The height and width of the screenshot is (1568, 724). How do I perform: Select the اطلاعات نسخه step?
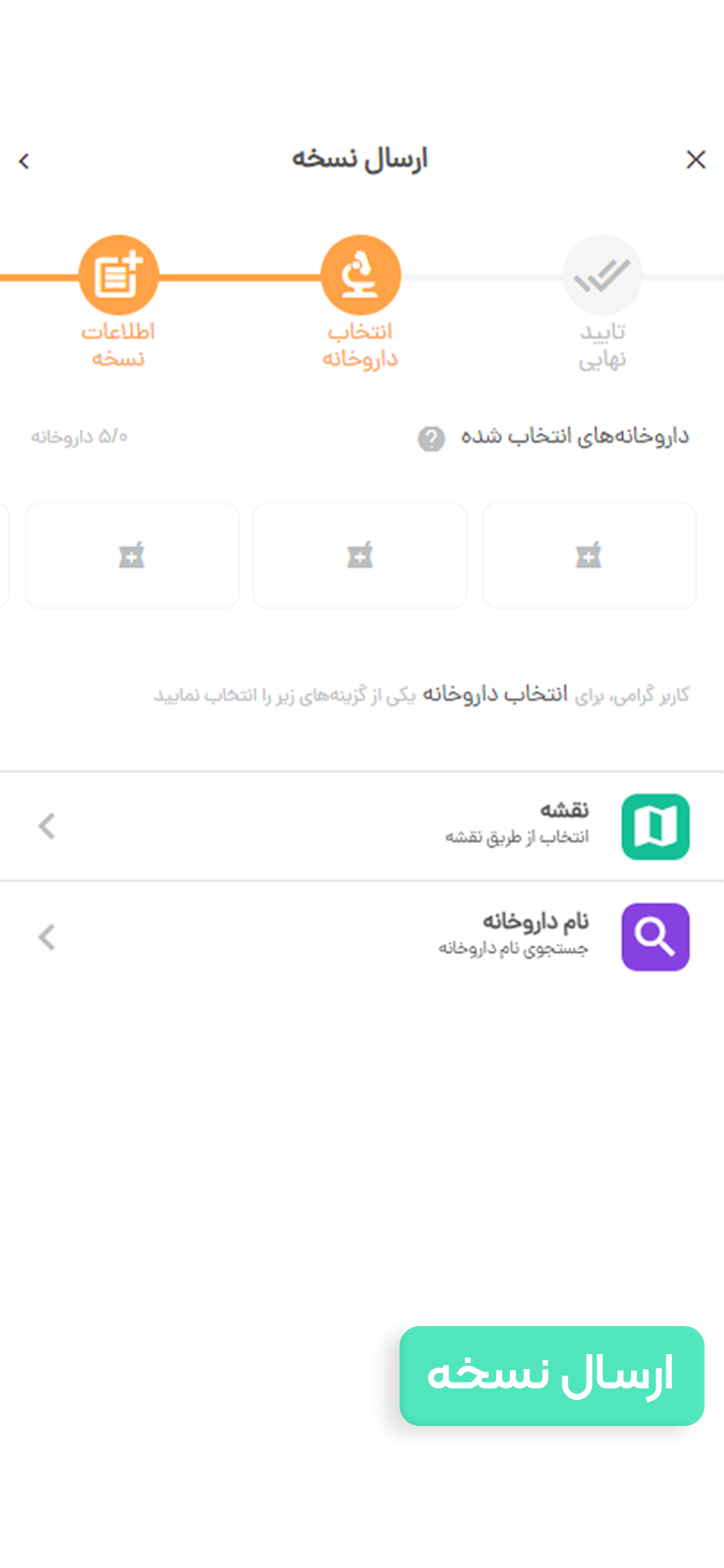coord(119,276)
